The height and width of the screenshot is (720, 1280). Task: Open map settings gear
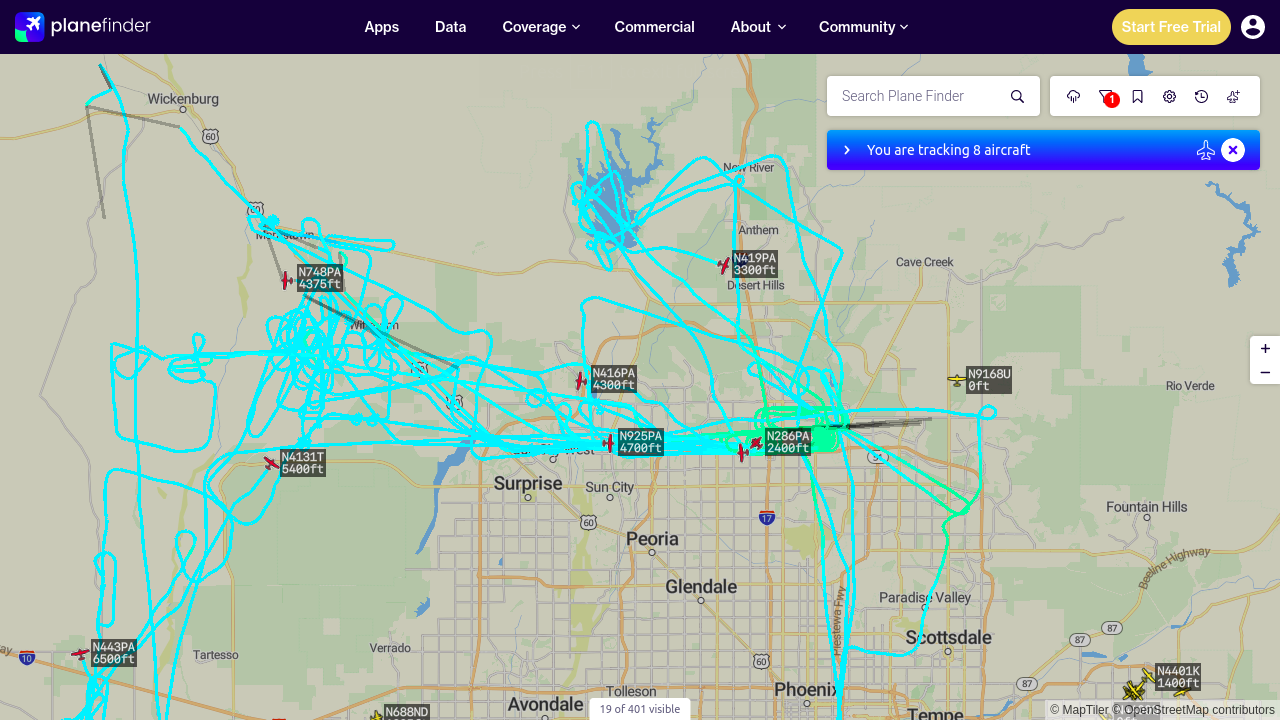[1170, 96]
